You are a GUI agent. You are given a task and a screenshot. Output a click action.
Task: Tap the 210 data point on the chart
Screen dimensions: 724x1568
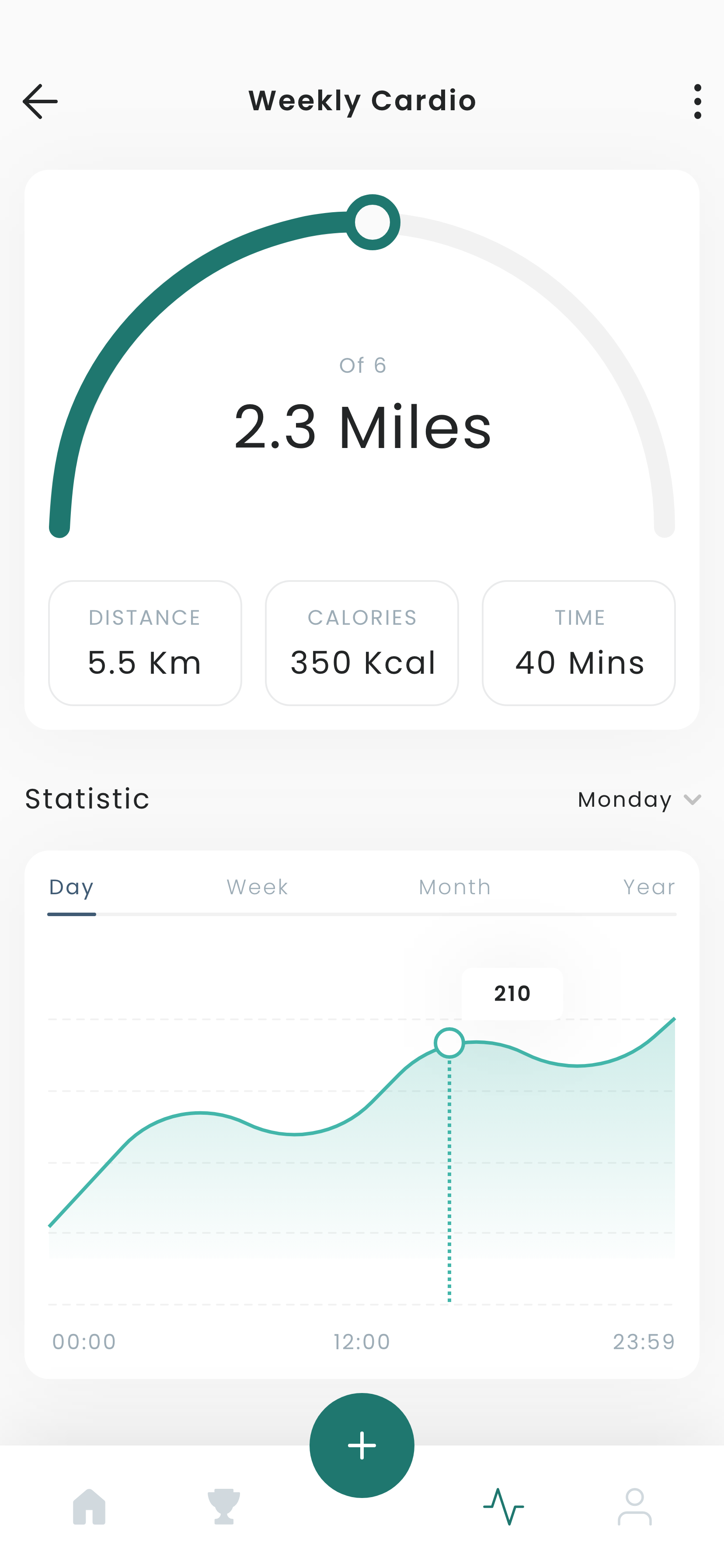449,1043
